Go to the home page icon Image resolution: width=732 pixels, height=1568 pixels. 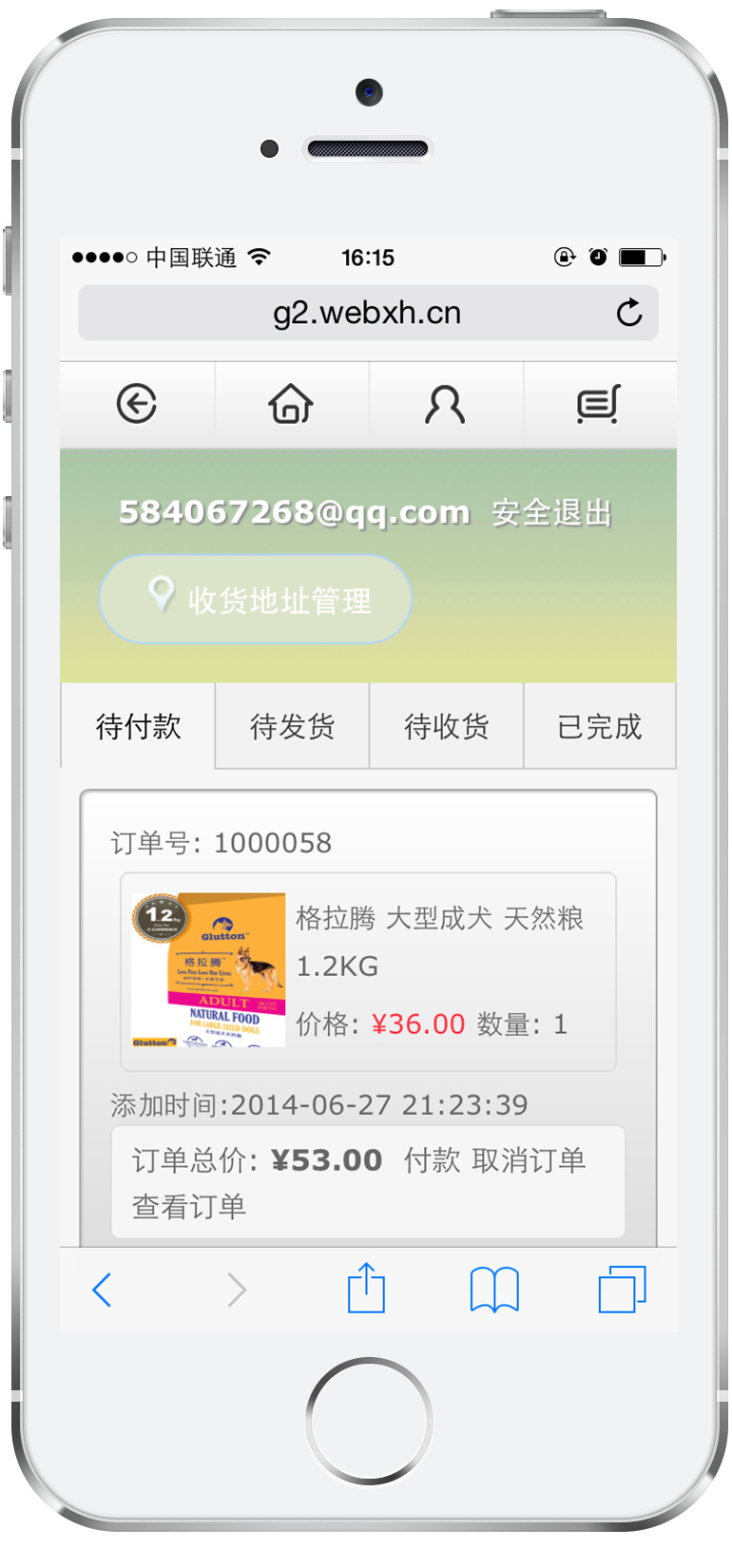291,405
